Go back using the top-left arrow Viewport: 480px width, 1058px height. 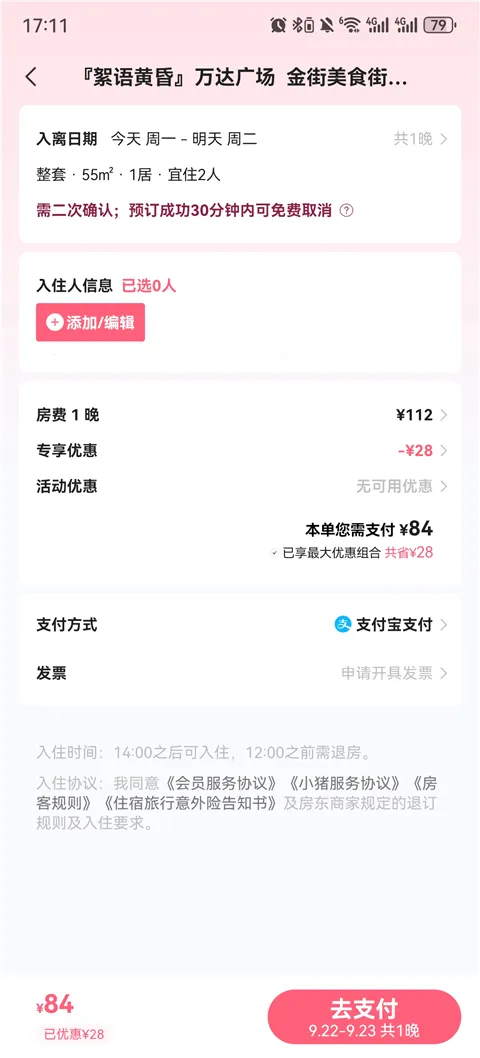point(31,76)
